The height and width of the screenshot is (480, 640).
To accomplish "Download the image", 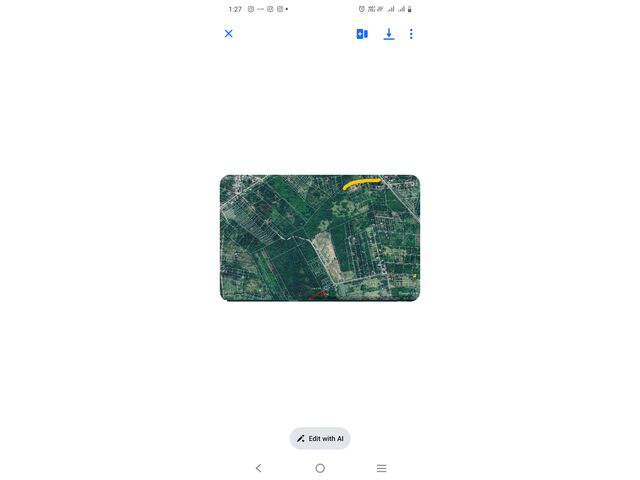I will [389, 34].
